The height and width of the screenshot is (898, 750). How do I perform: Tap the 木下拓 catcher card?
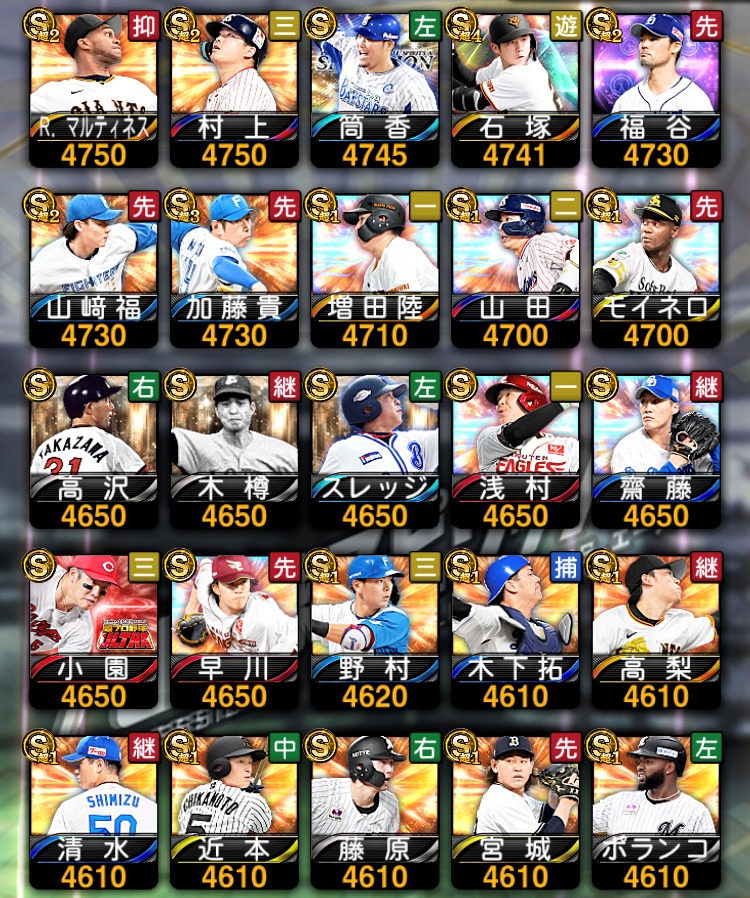[515, 628]
